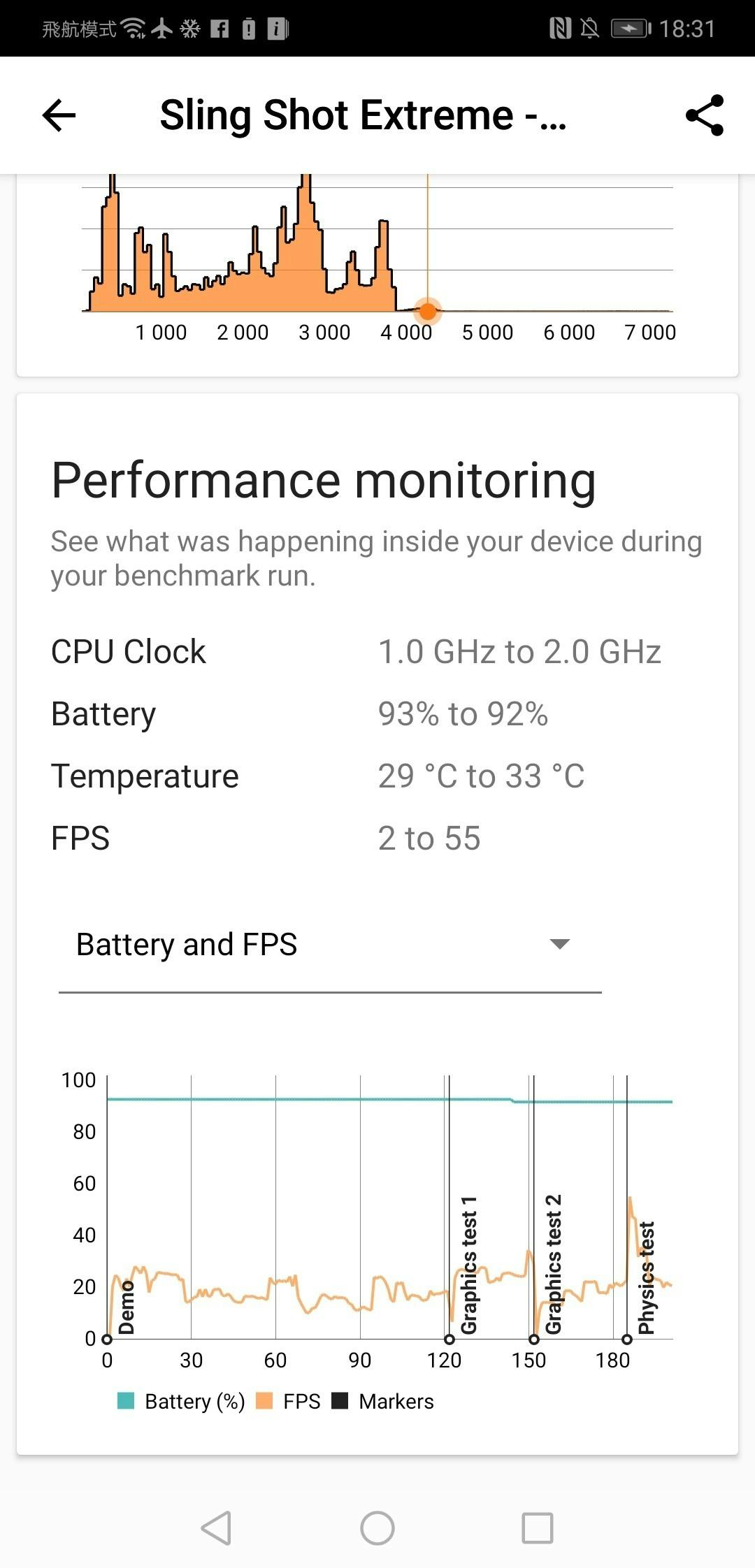The height and width of the screenshot is (1568, 755).
Task: Tap the system home button
Action: (377, 1527)
